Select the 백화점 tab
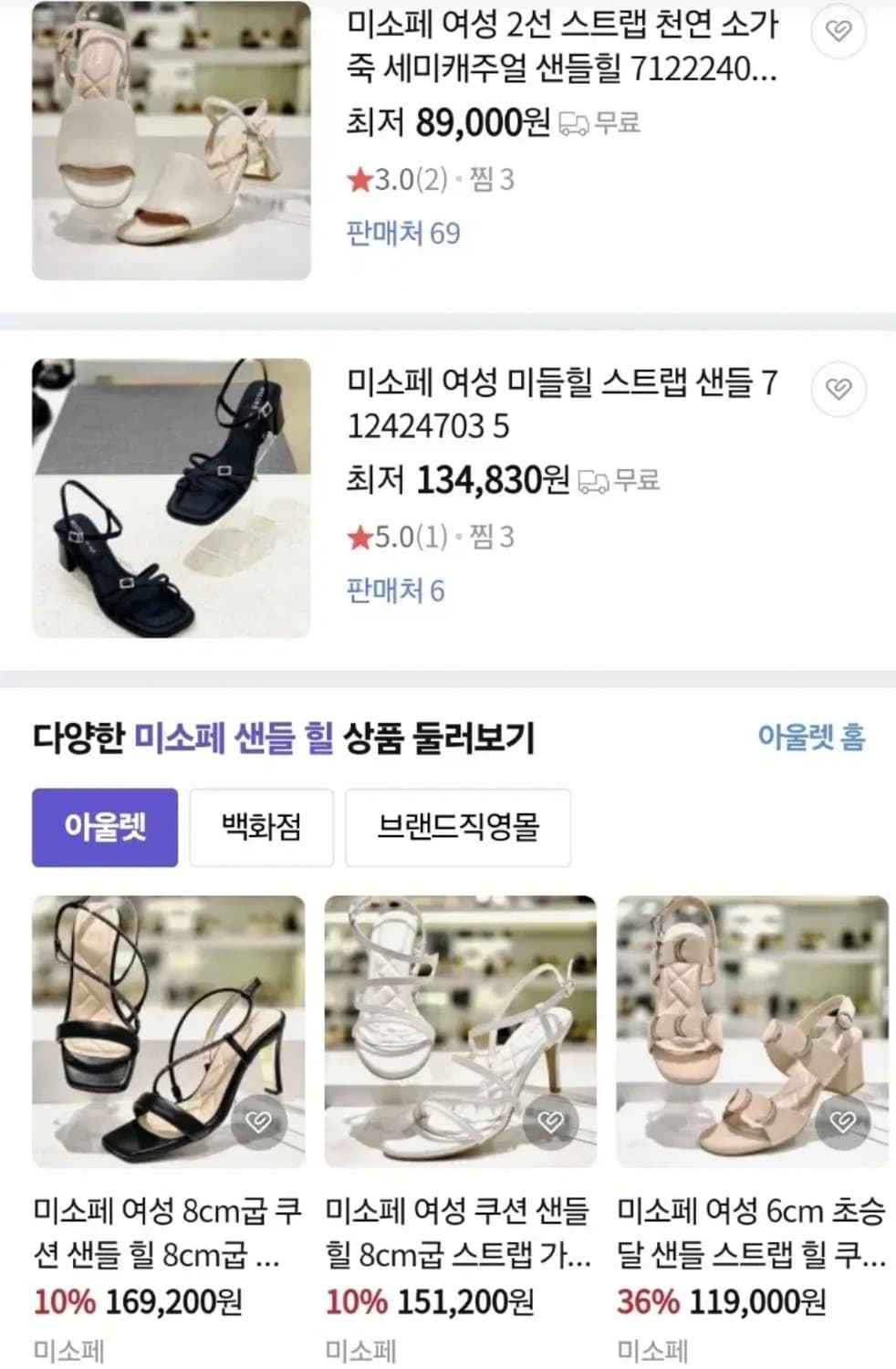 click(x=261, y=828)
